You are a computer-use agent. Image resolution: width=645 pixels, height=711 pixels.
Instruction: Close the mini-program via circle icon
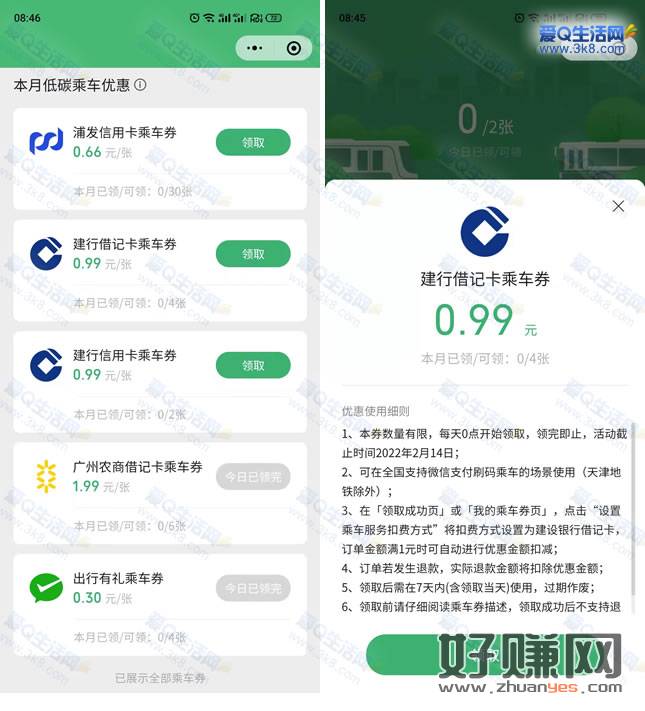pyautogui.click(x=293, y=48)
